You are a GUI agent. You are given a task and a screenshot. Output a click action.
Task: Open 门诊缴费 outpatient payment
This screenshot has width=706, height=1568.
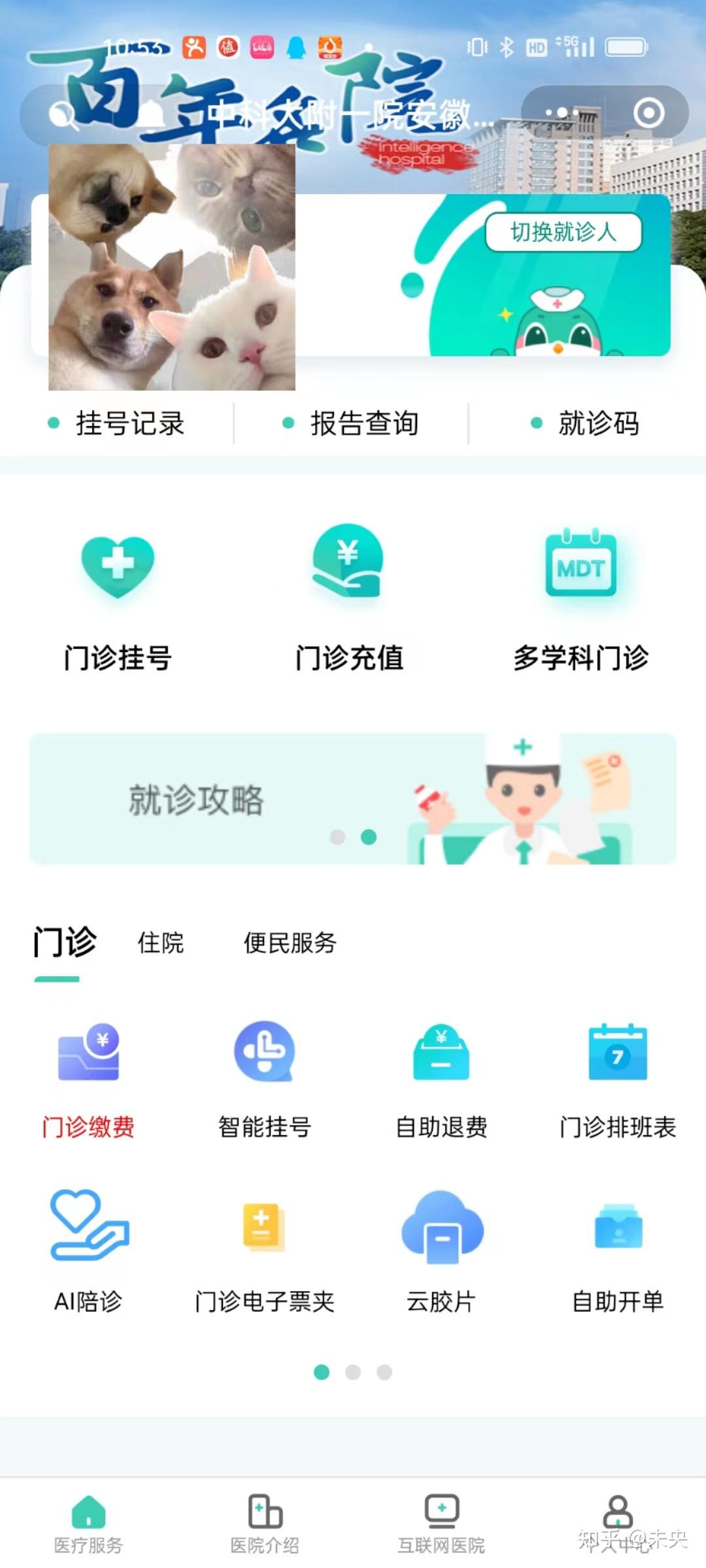pyautogui.click(x=88, y=1078)
